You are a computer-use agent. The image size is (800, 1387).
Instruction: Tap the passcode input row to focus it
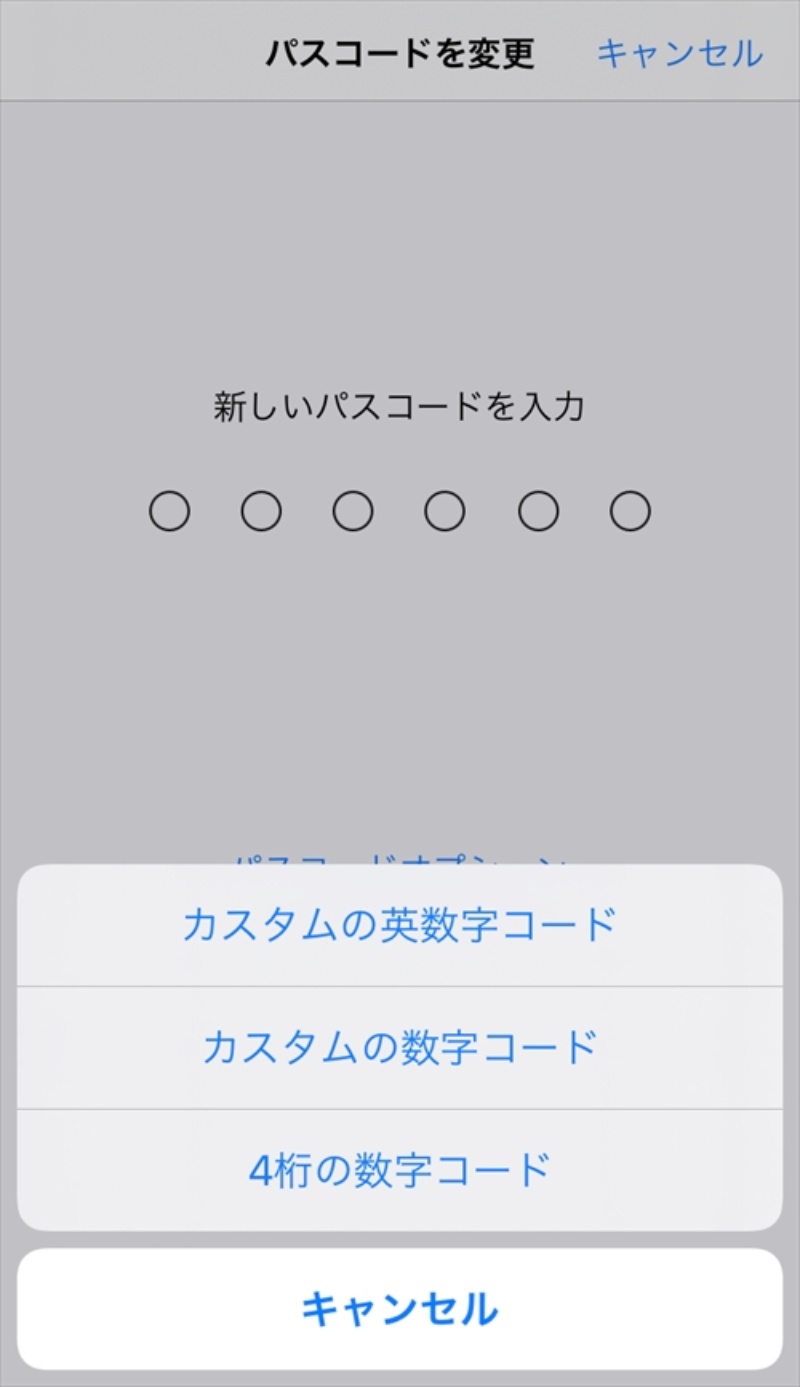pos(400,511)
